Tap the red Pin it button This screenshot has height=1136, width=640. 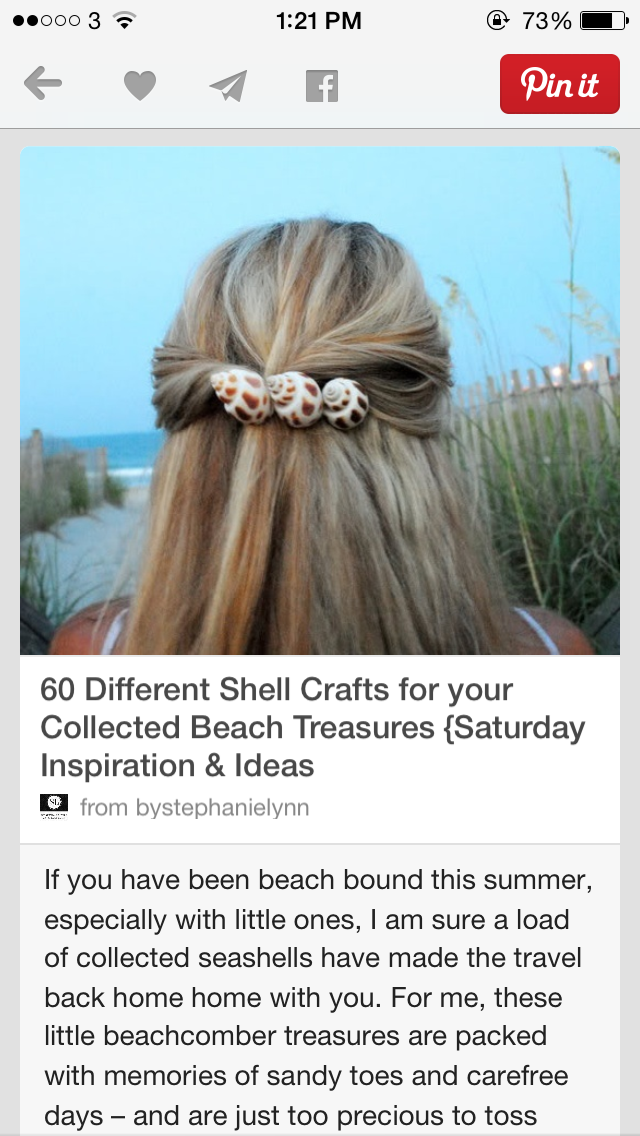coord(560,84)
